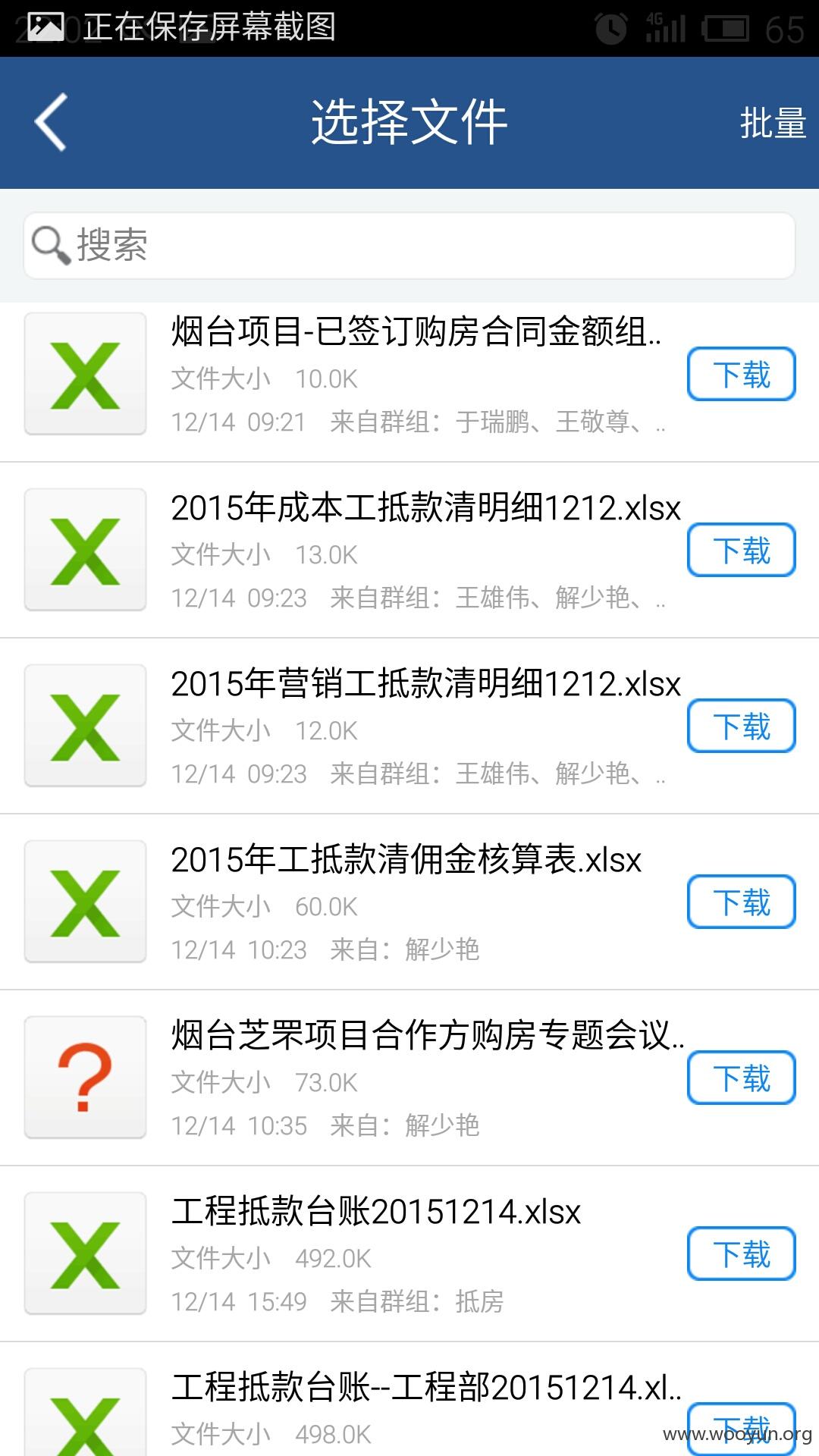This screenshot has height=1456, width=819.
Task: Download 2015年成本工抵款清明细1212.xlsx
Action: pos(741,550)
